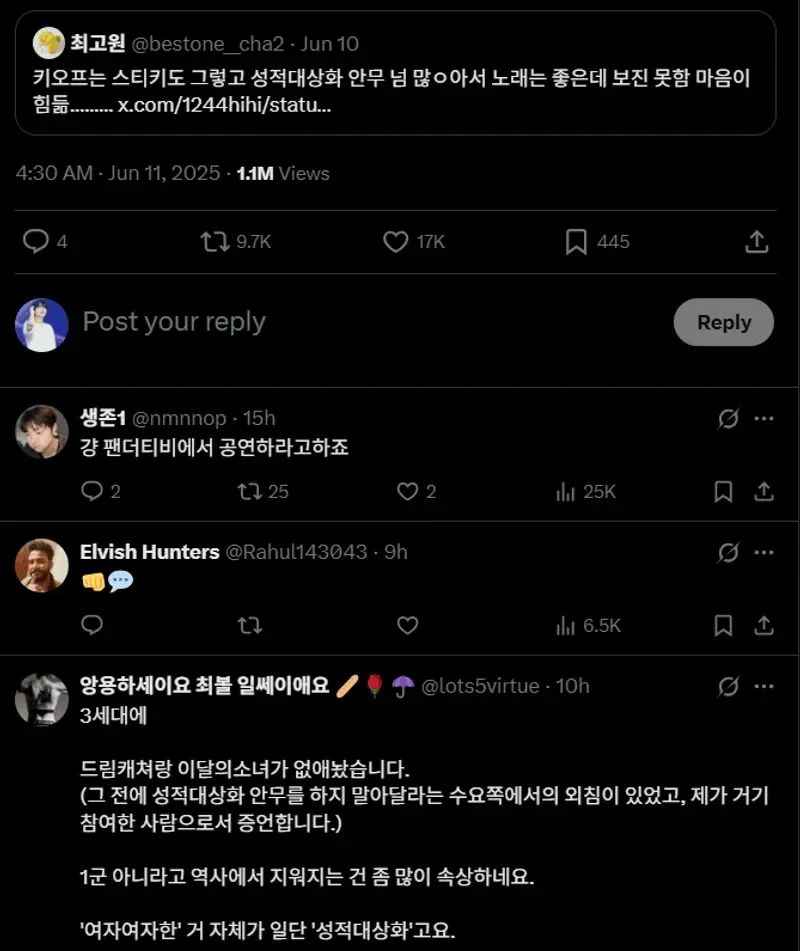Open Grok icon on Elvish Hunters' reply
This screenshot has width=800, height=951.
(729, 552)
